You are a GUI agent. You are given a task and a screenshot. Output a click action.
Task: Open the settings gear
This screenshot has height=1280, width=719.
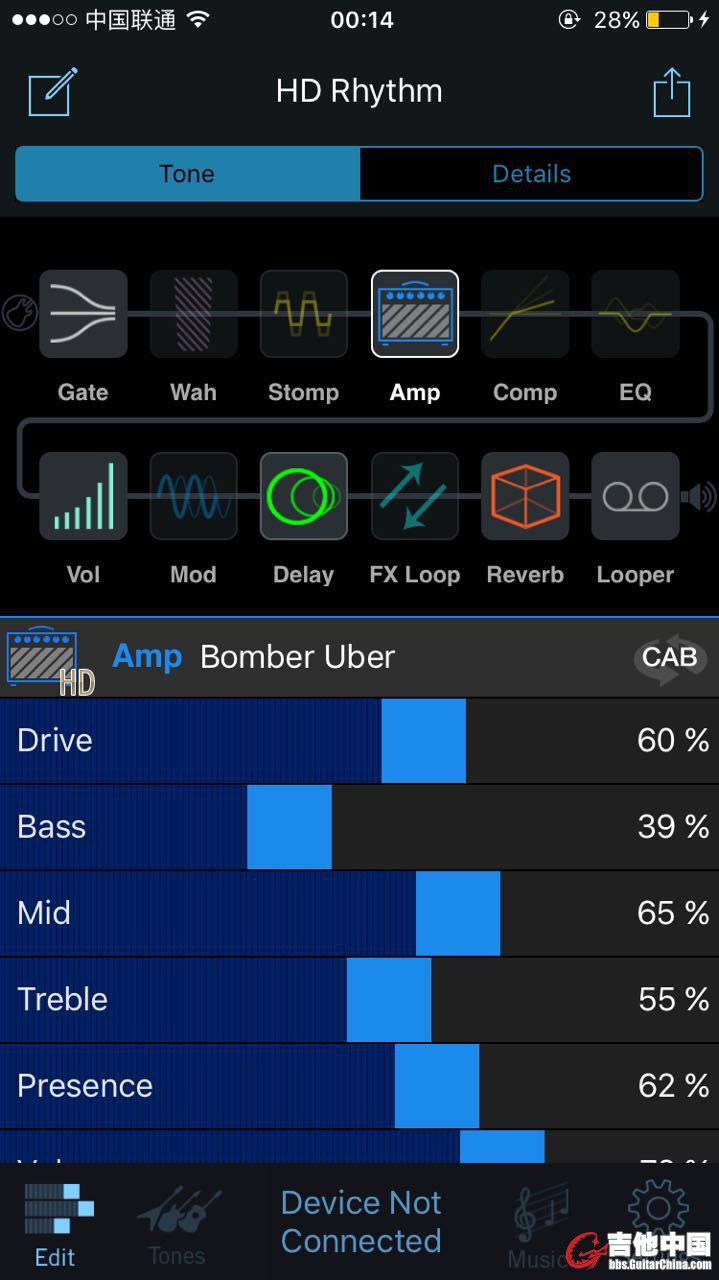[658, 1210]
